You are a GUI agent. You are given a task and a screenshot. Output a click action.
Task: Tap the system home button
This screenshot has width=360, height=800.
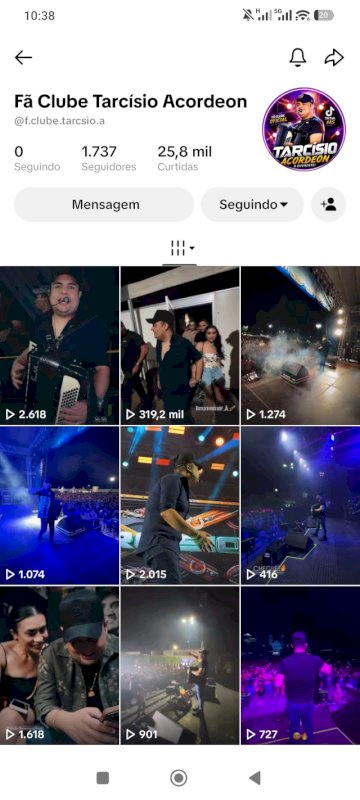coord(178,778)
